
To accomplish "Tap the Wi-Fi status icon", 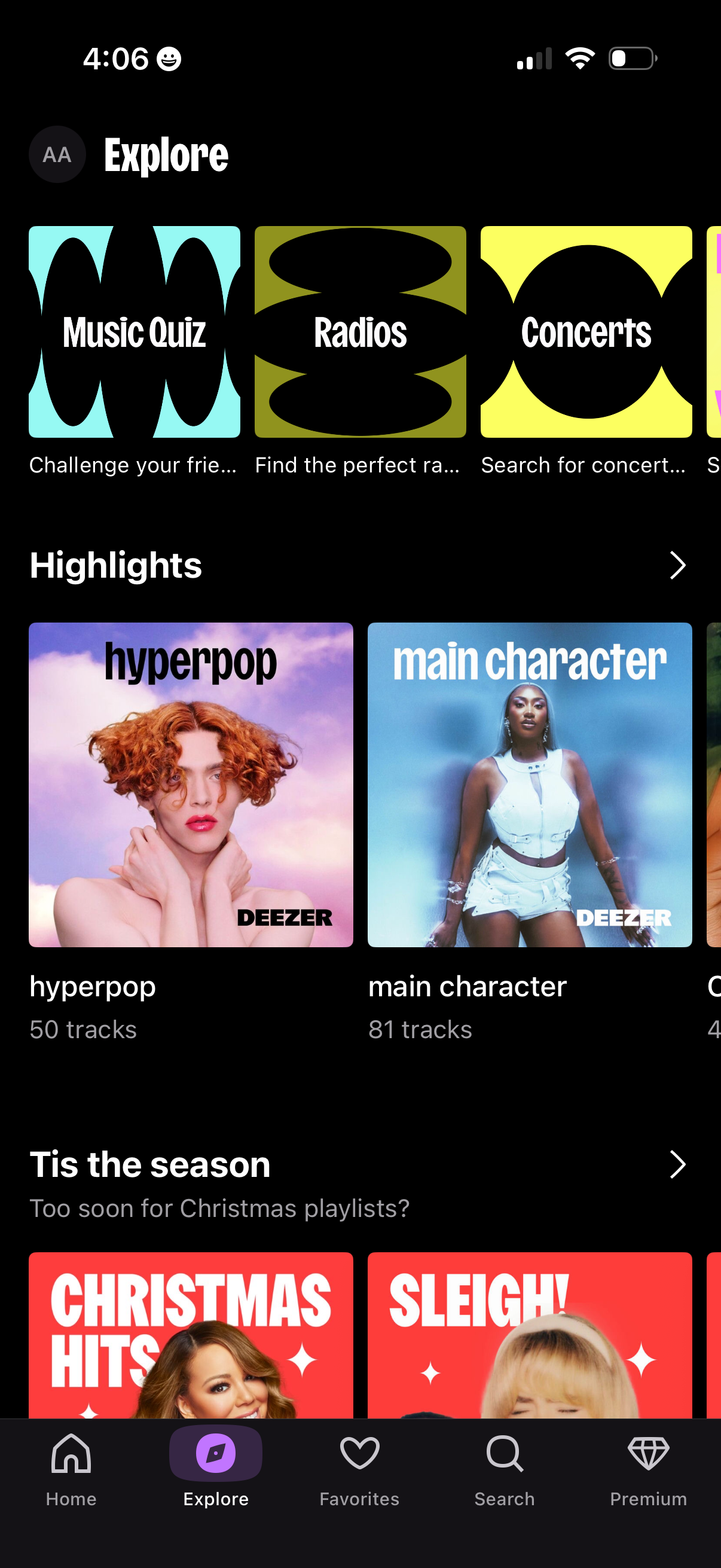I will pos(578,58).
